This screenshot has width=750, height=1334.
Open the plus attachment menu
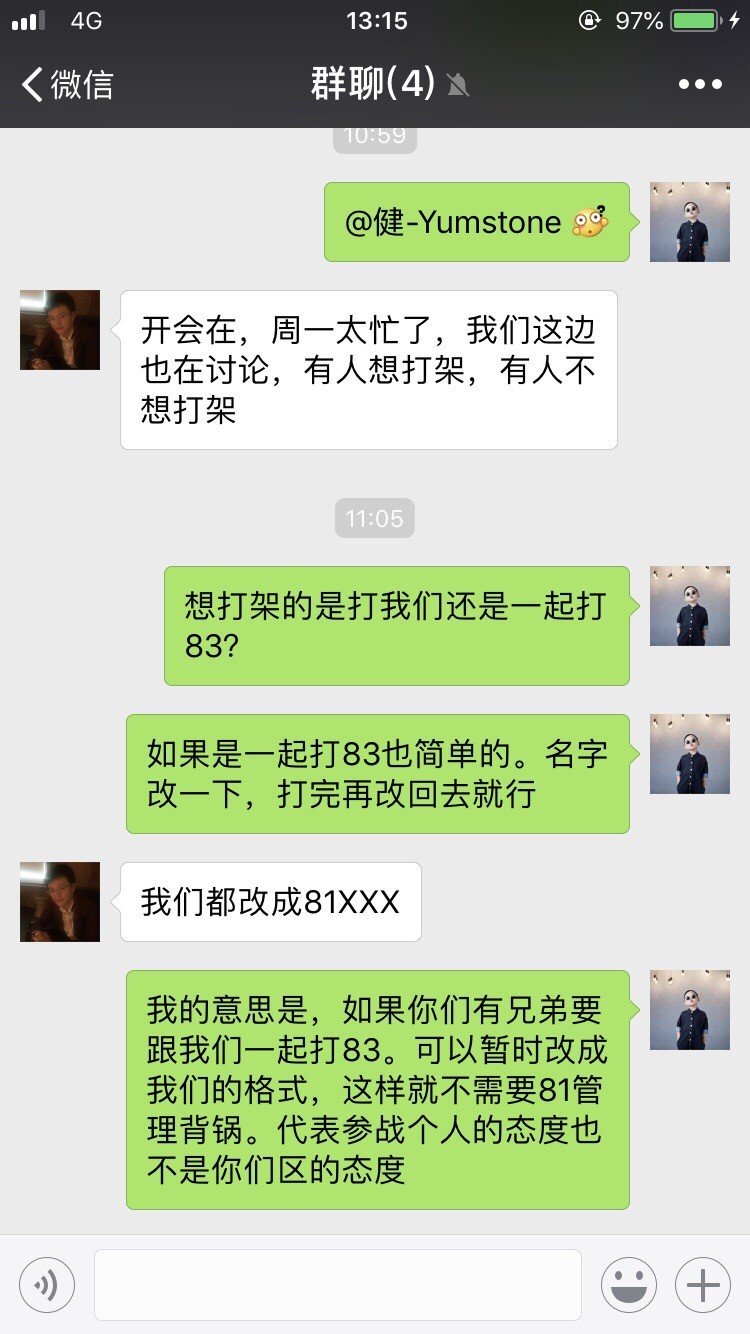coord(703,1285)
